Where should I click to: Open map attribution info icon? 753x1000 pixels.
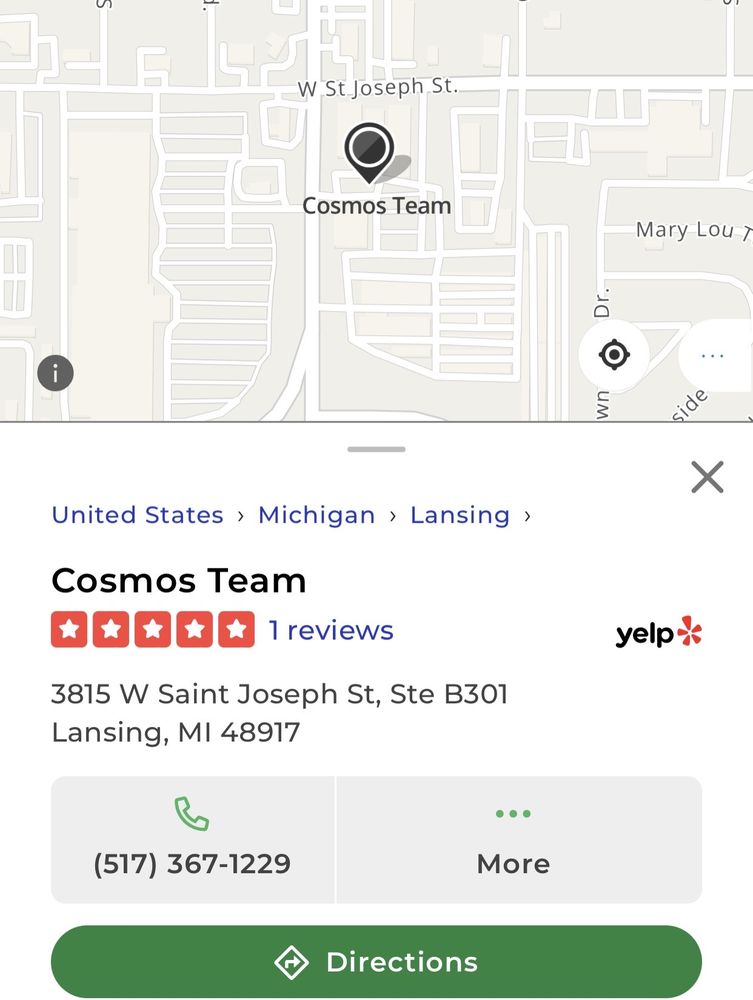[x=55, y=373]
